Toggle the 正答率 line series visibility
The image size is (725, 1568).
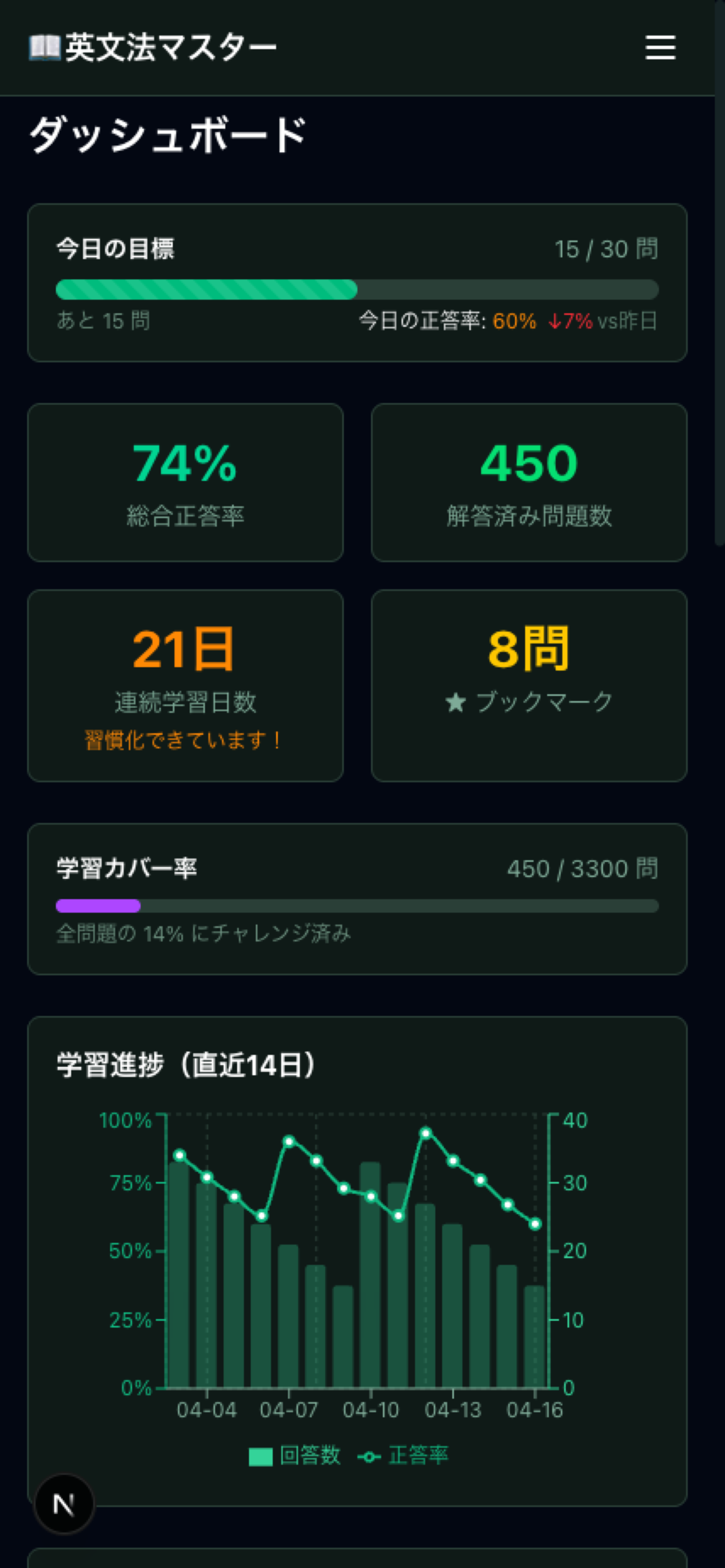418,1457
